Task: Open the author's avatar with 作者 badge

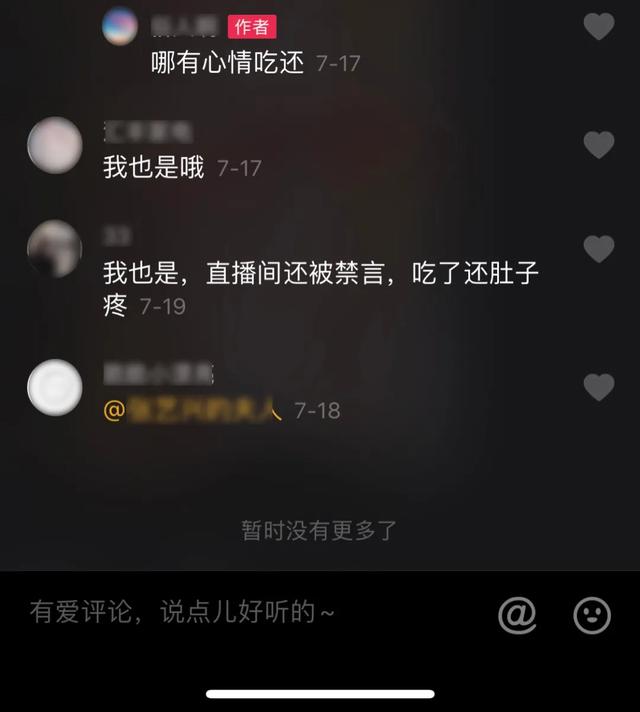Action: coord(120,27)
